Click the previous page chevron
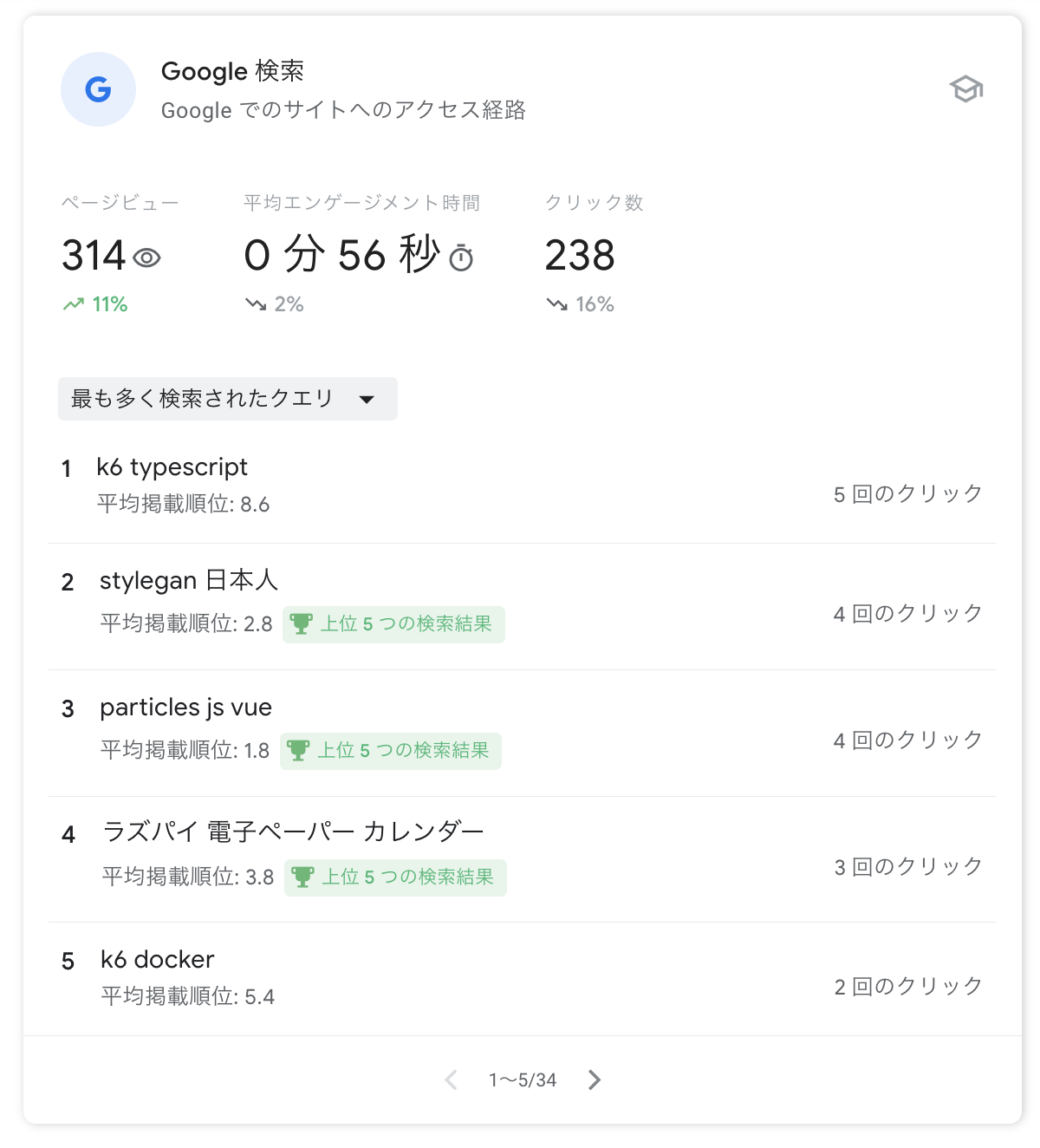 (x=450, y=1080)
